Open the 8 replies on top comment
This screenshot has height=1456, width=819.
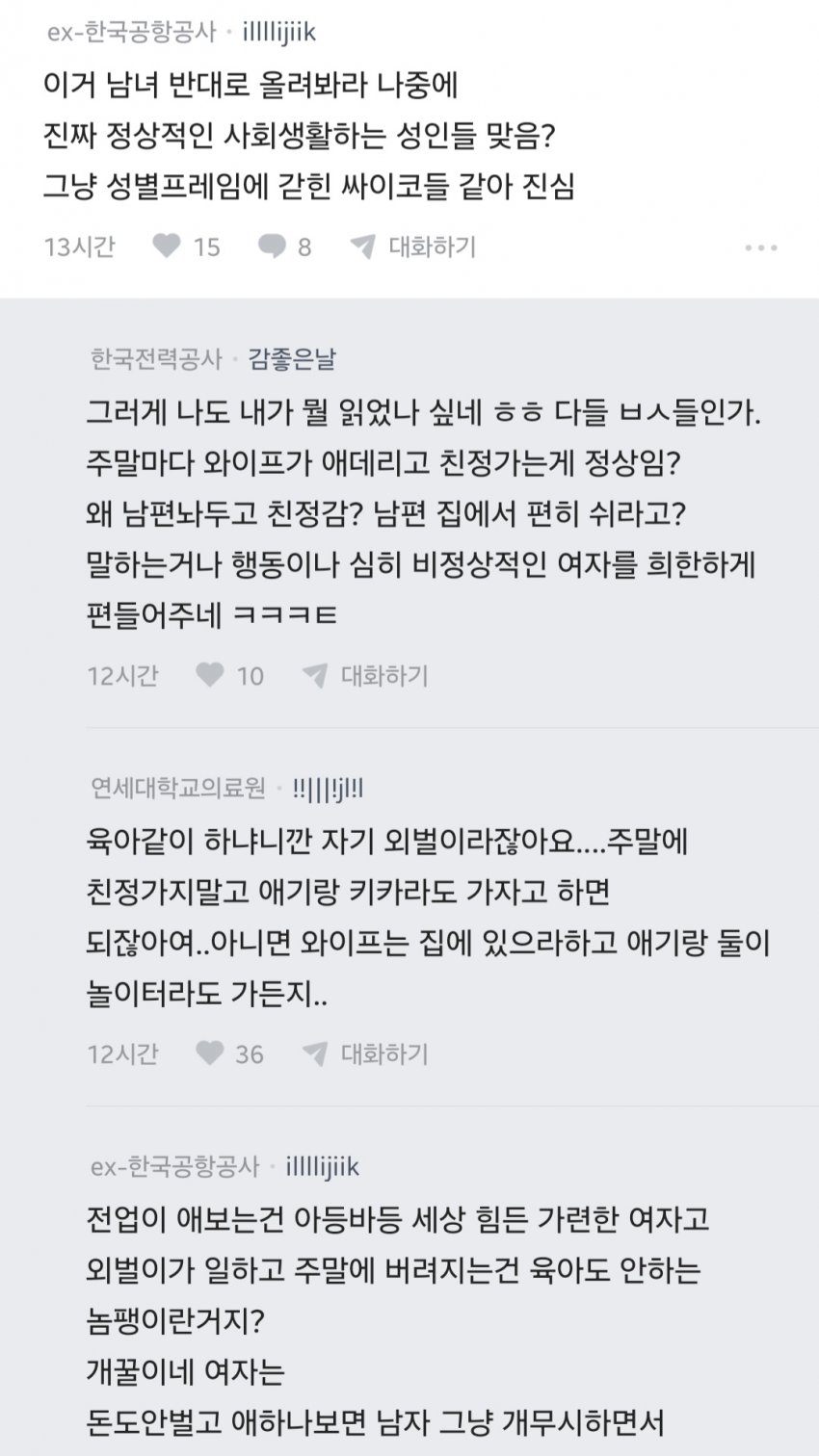pyautogui.click(x=273, y=247)
